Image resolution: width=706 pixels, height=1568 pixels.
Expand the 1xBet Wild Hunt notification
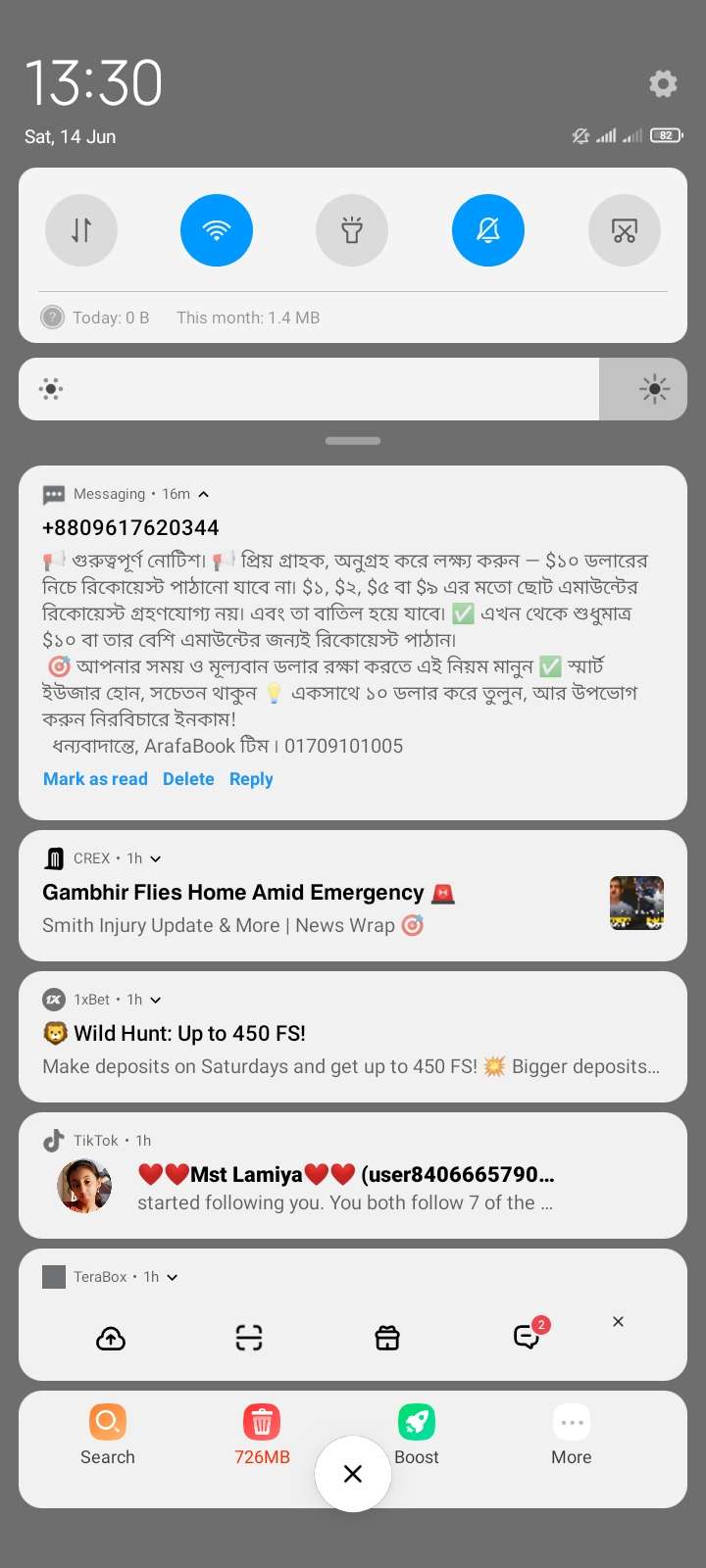155,1000
